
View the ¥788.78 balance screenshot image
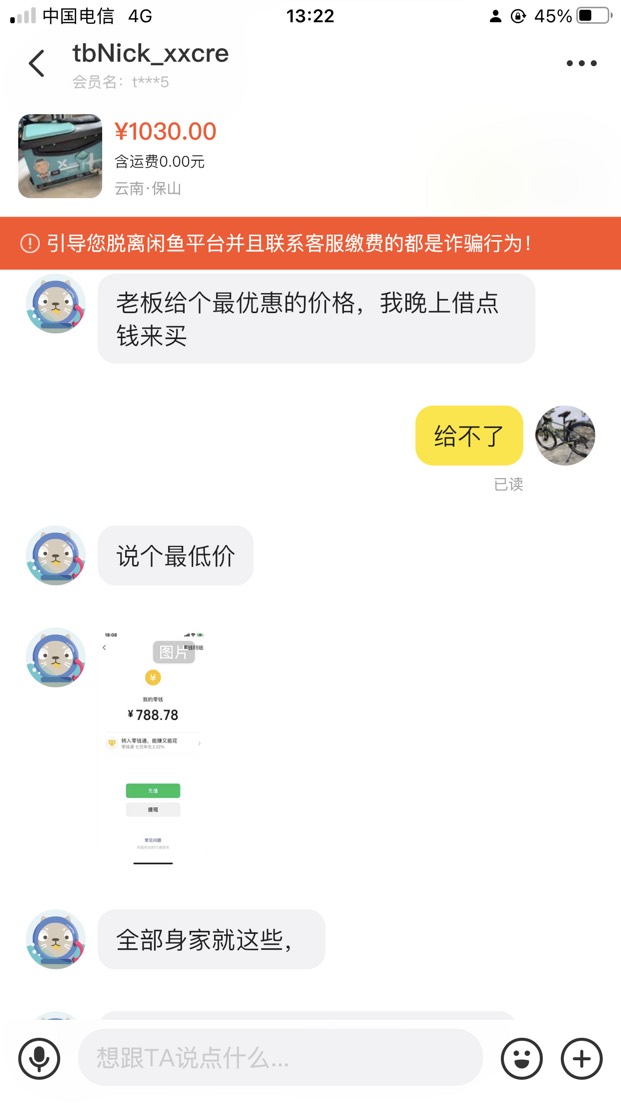click(x=153, y=745)
